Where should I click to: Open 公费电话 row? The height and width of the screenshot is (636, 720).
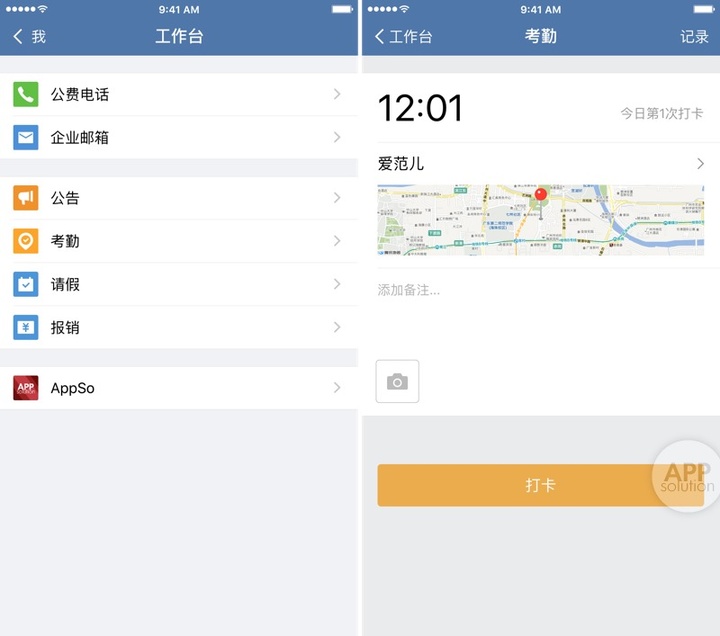tap(178, 95)
